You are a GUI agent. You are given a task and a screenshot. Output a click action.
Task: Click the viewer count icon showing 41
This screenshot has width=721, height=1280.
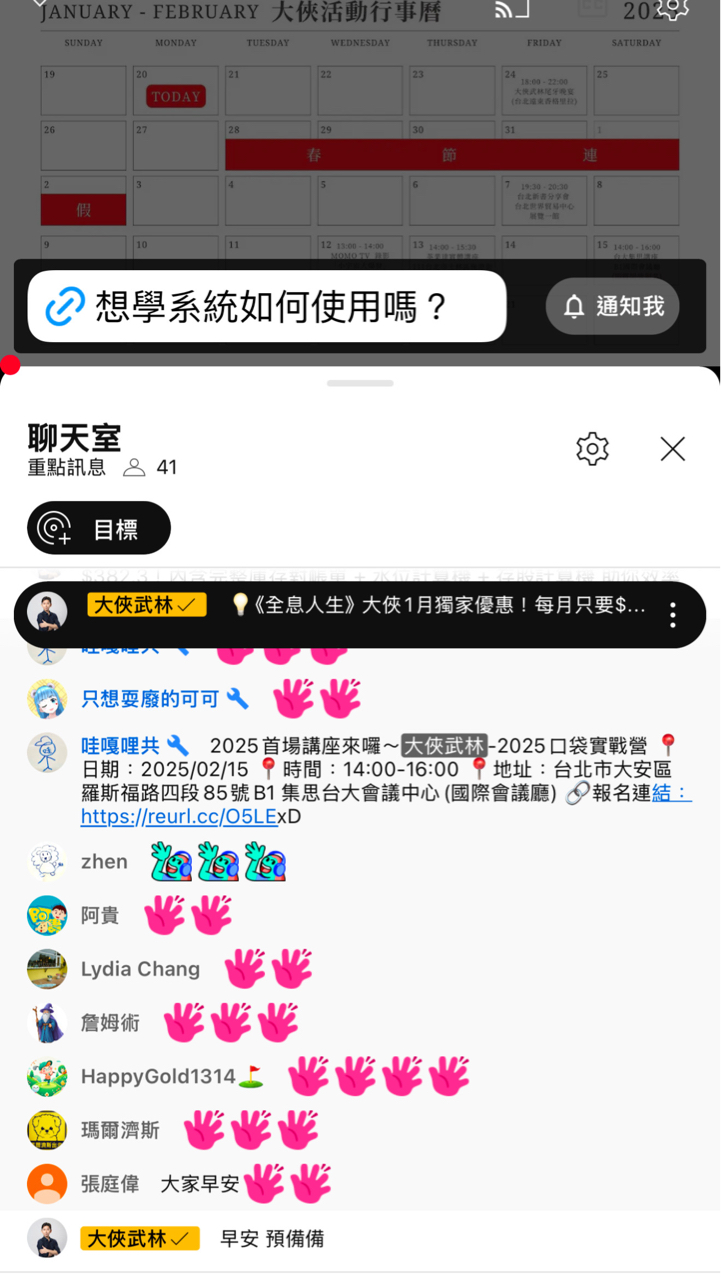tap(136, 466)
